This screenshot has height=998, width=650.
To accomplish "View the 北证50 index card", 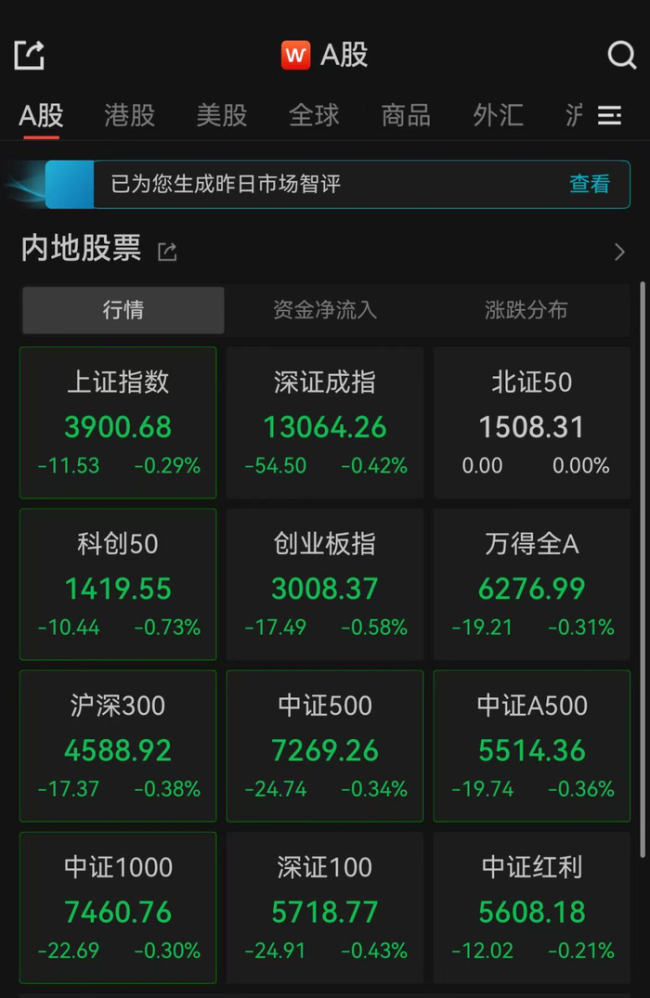I will point(532,422).
